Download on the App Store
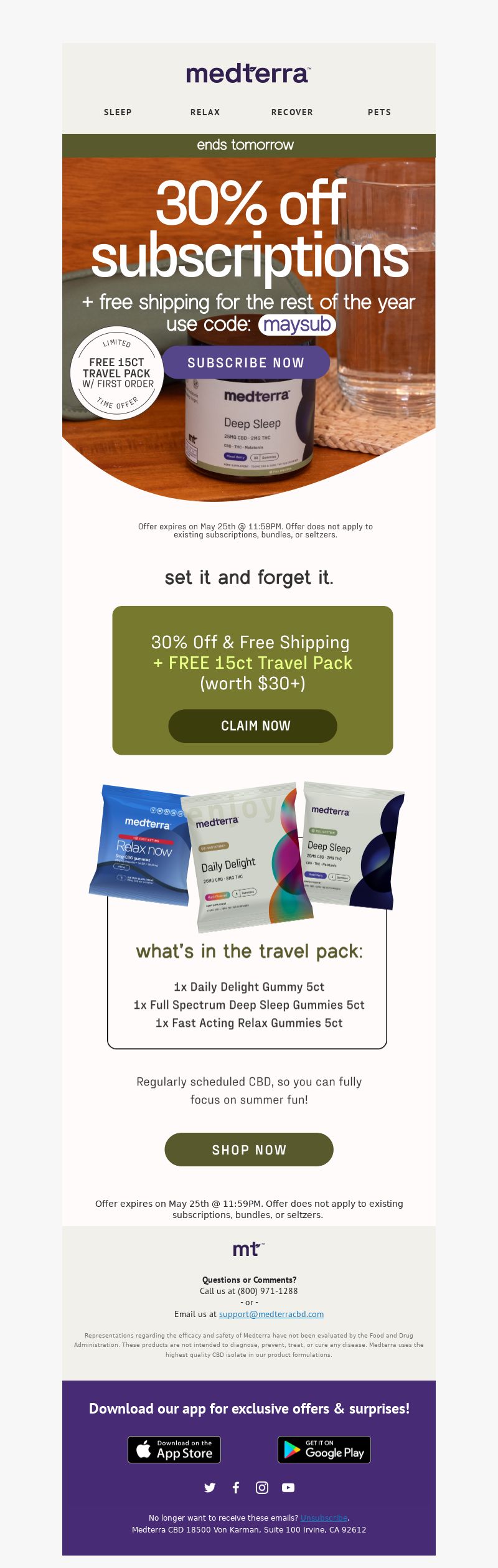Viewport: 498px width, 1568px height. [174, 1450]
